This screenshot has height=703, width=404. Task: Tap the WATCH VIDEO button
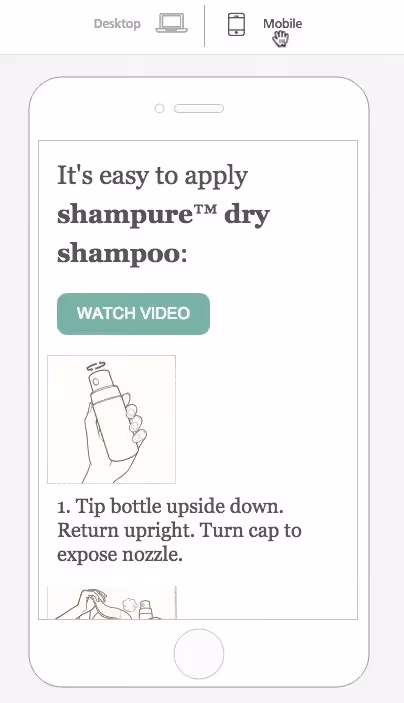tap(133, 313)
